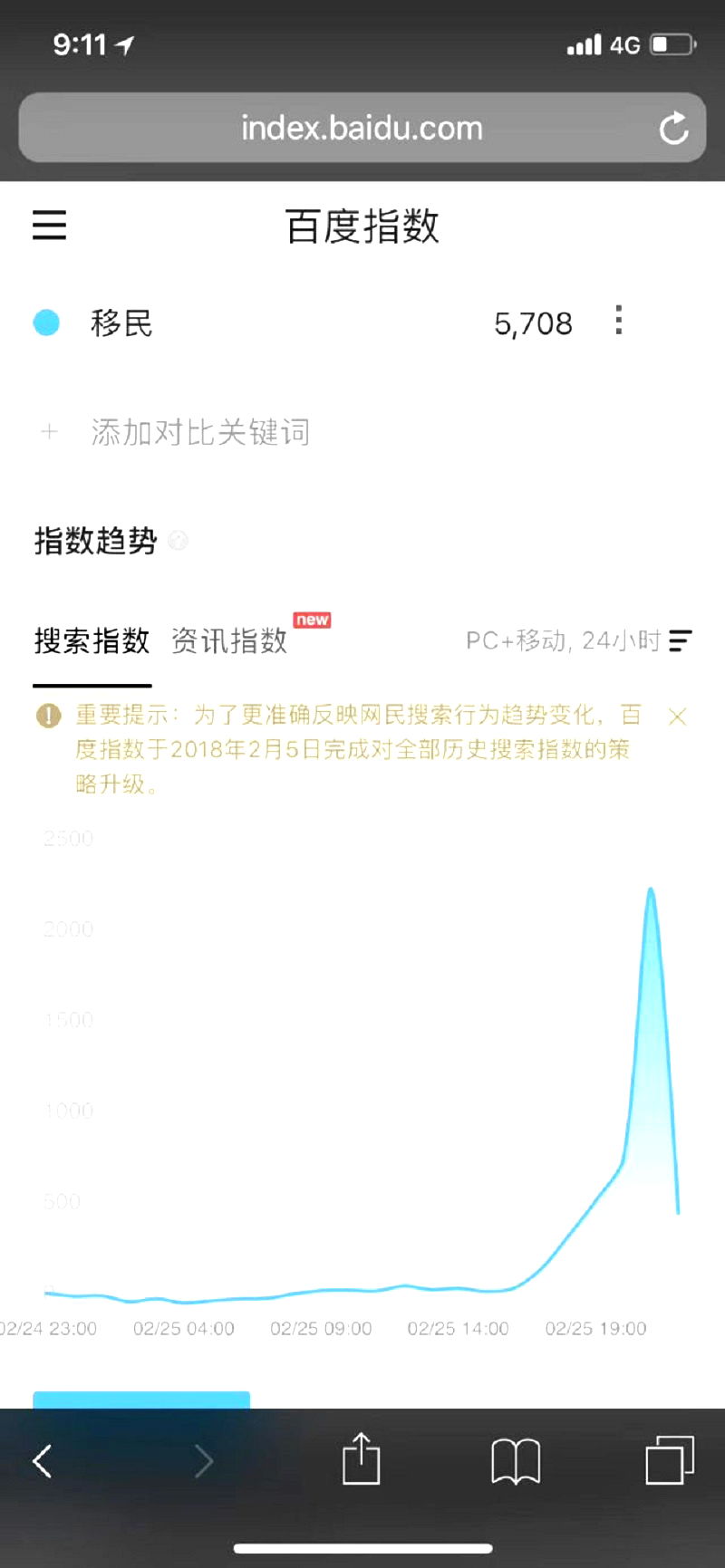Reload the page in Safari
The width and height of the screenshot is (725, 1568).
[673, 129]
